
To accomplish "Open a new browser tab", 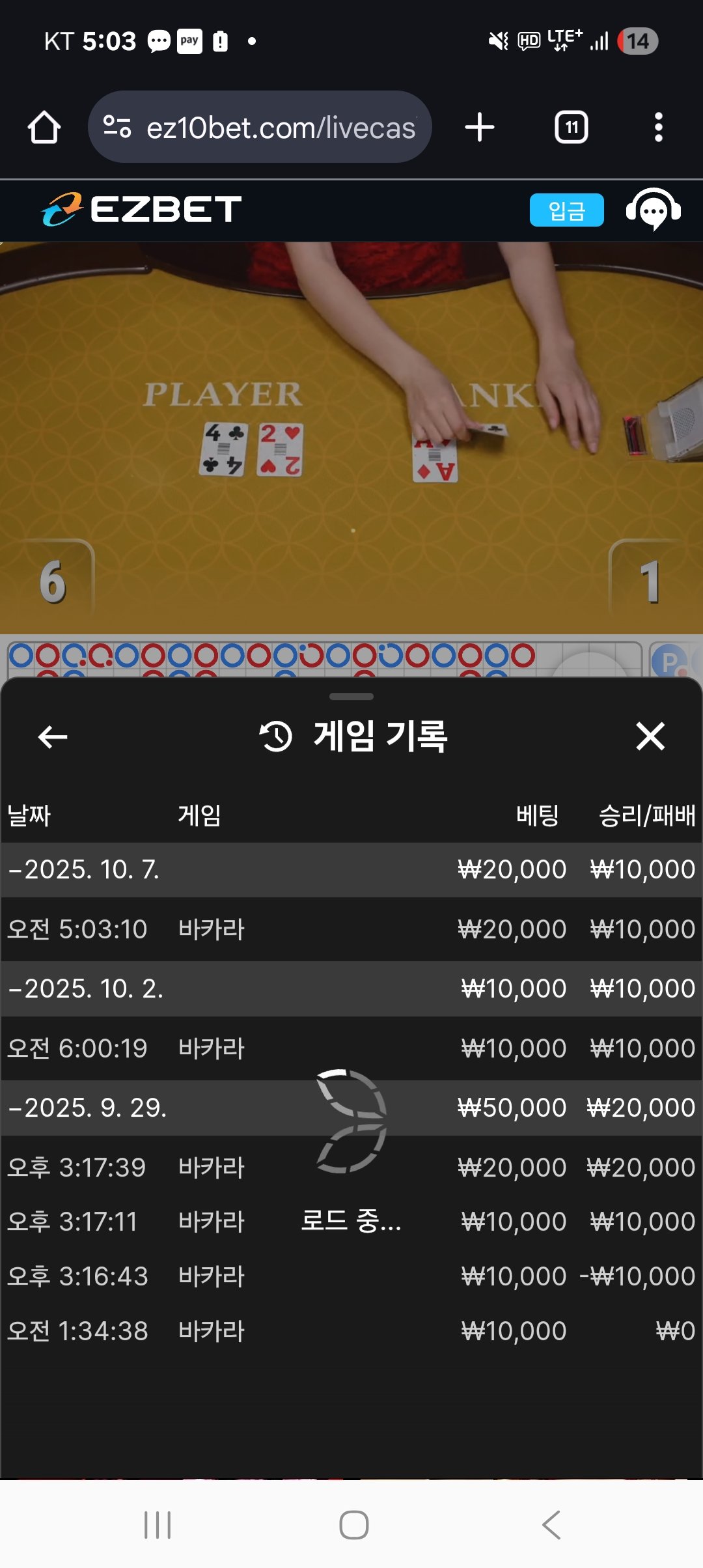I will coord(480,127).
